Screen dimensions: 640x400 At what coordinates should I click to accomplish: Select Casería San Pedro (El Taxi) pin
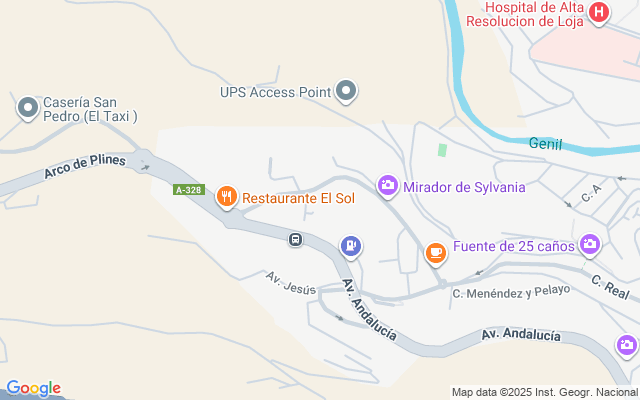coord(27,107)
